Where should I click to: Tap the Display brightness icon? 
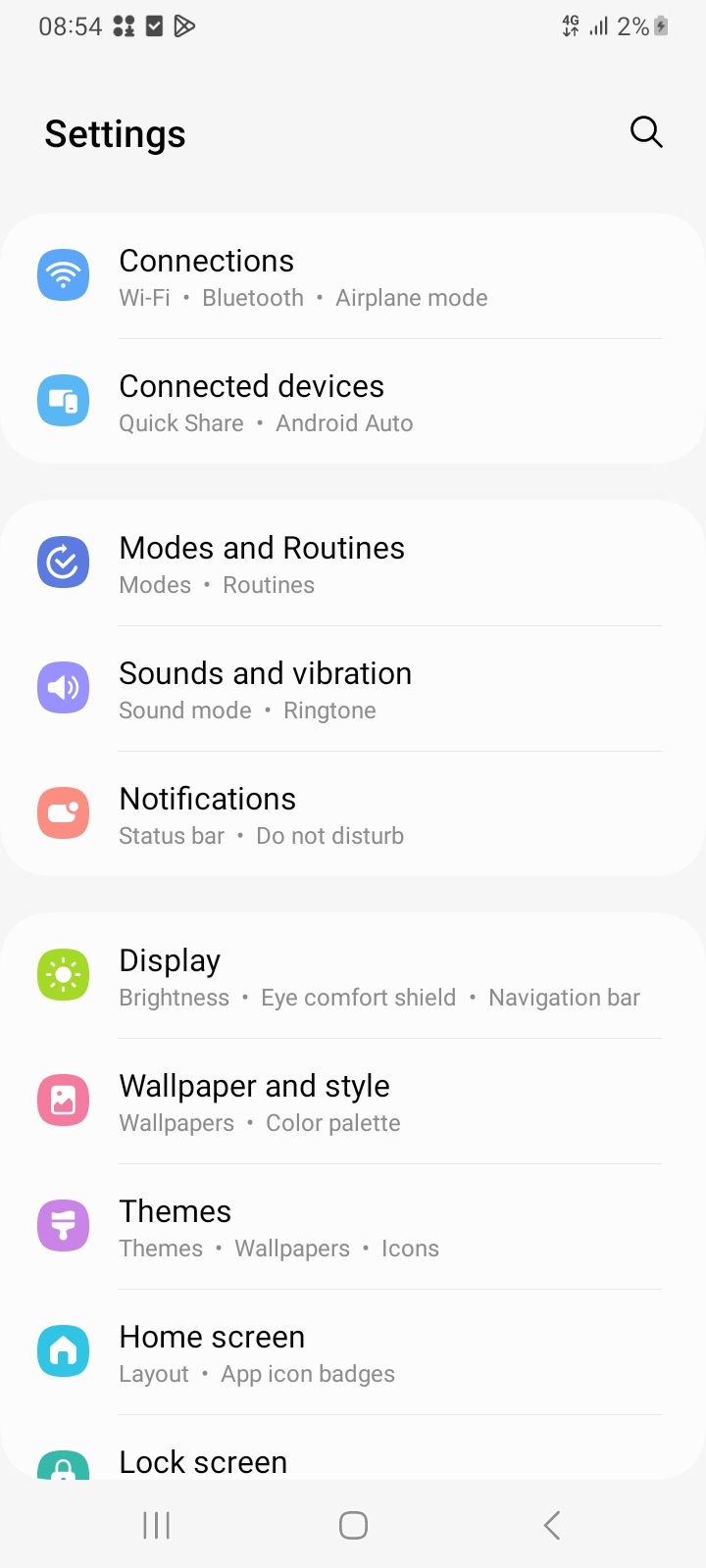point(63,975)
